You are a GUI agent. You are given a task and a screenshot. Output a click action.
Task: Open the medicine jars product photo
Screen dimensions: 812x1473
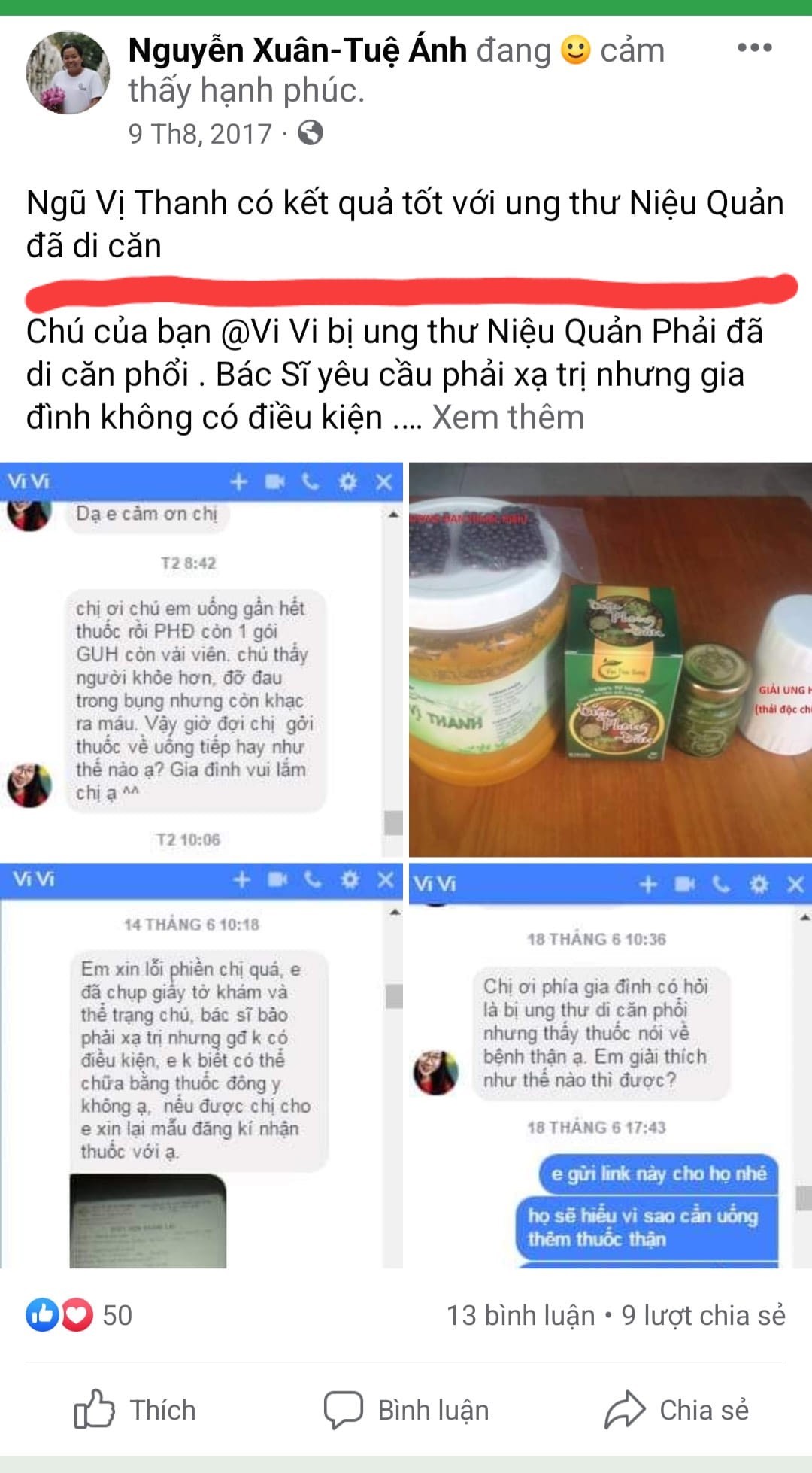(610, 660)
